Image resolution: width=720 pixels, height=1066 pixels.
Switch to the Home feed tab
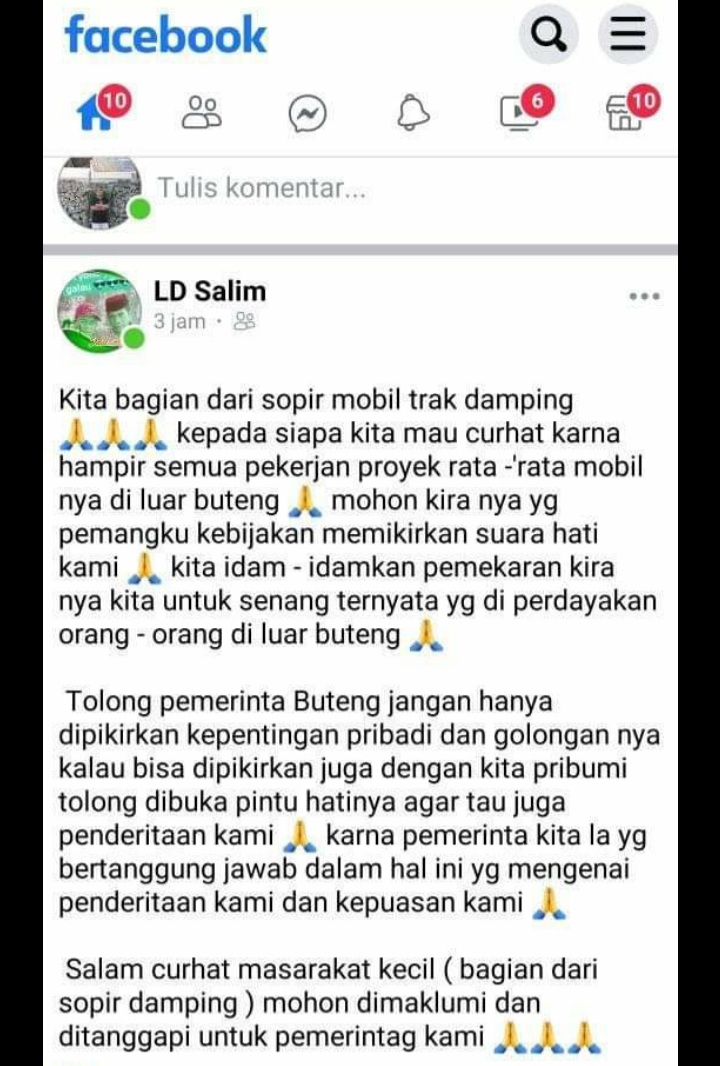click(95, 113)
